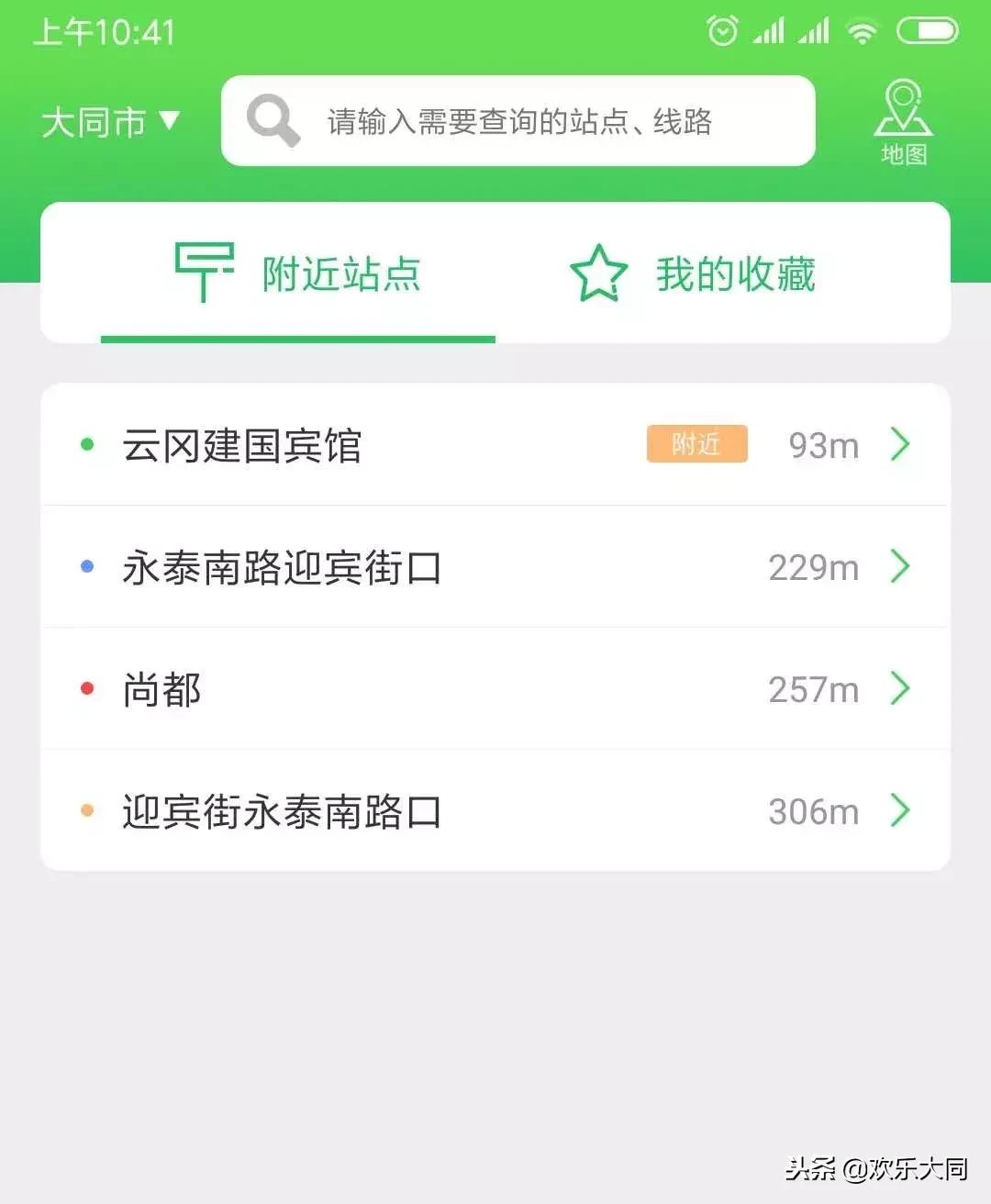Image resolution: width=991 pixels, height=1204 pixels.
Task: Click the orange dot beside 迎宾街永泰南路口
Action: click(87, 809)
